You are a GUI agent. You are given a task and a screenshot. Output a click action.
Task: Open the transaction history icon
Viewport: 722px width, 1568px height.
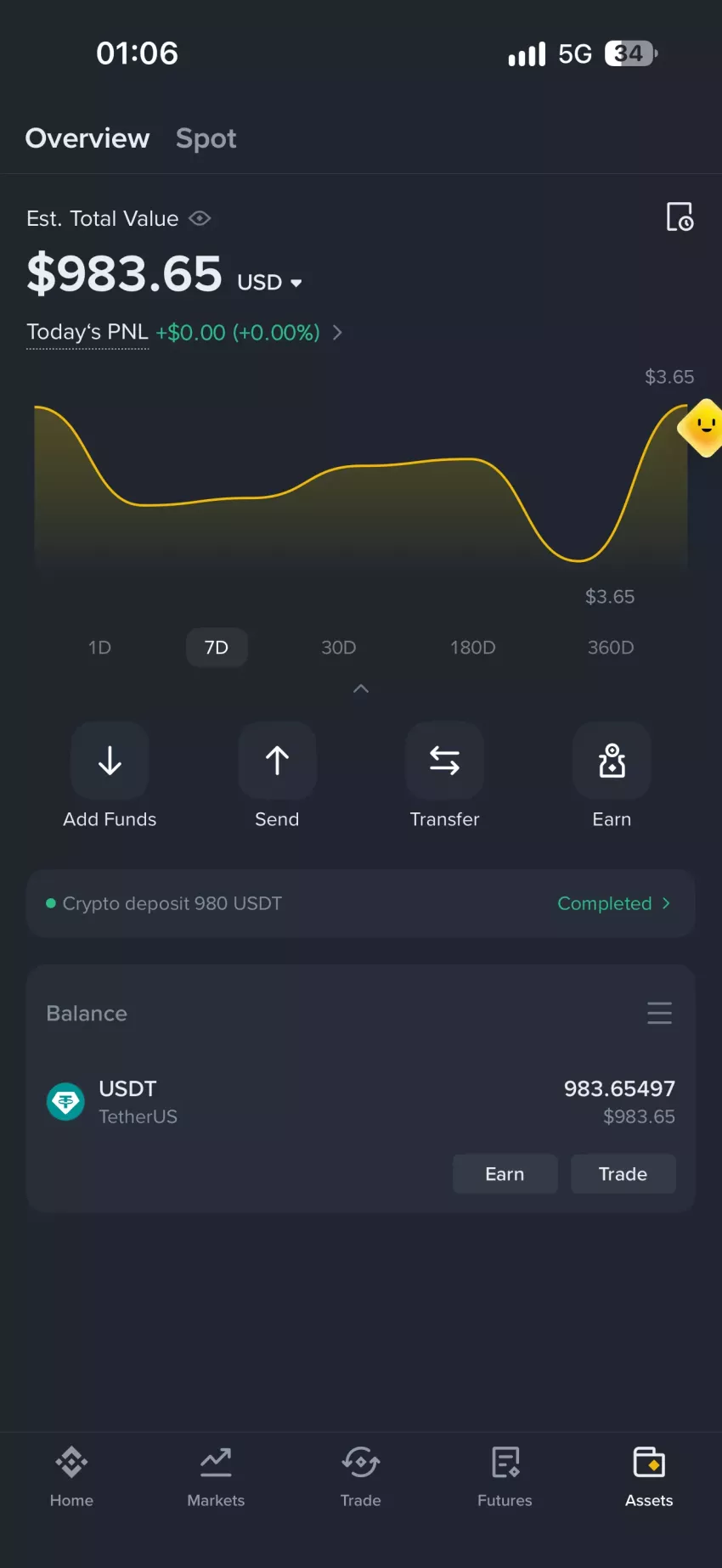[x=680, y=216]
